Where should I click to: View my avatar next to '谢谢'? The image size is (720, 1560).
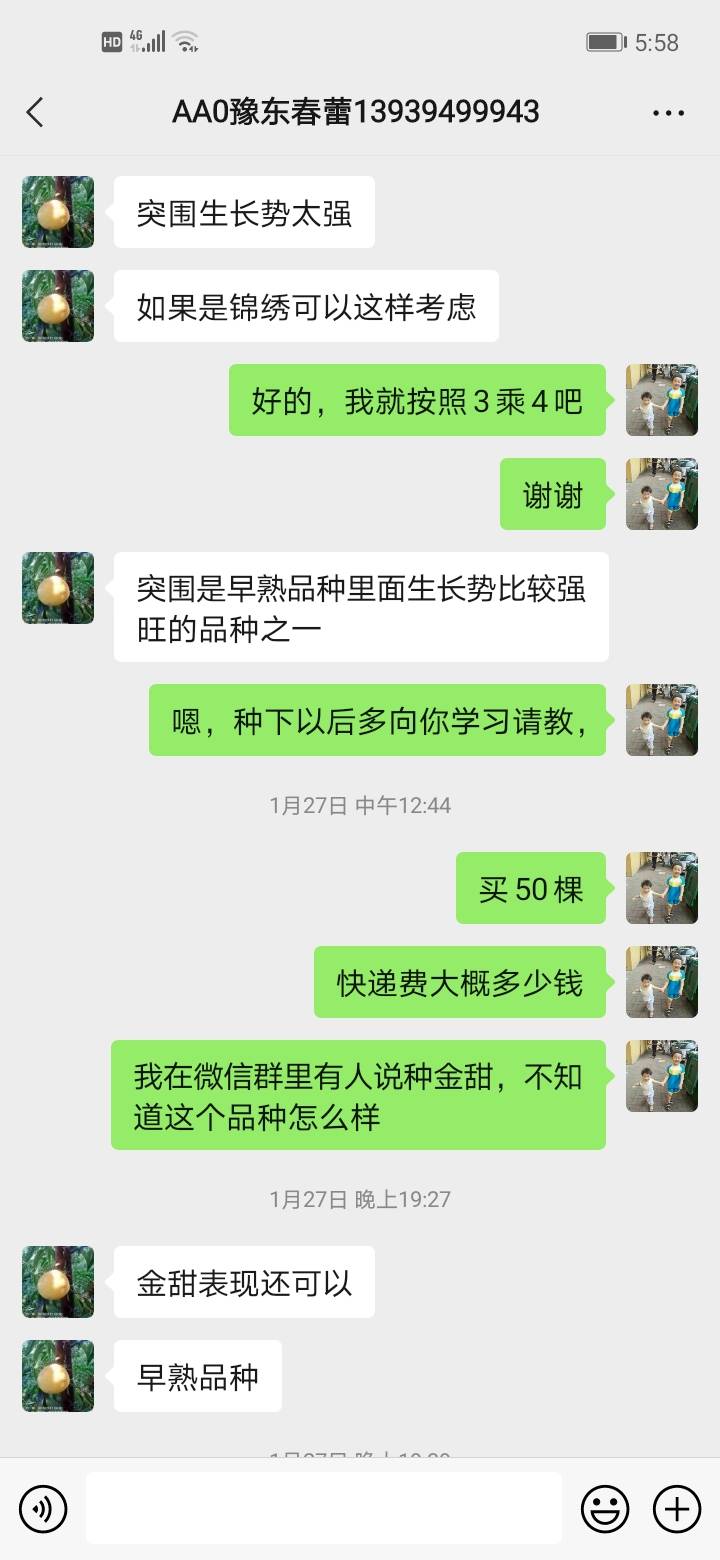click(x=662, y=494)
